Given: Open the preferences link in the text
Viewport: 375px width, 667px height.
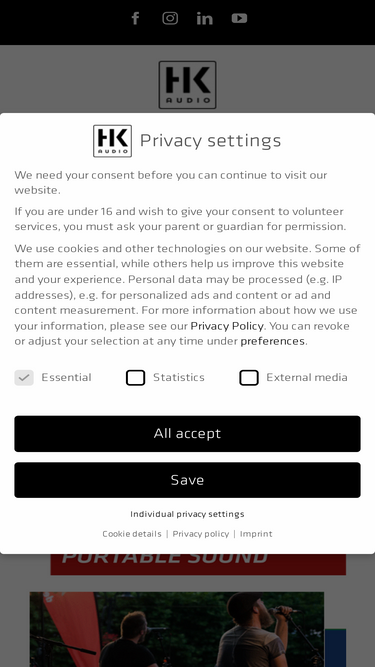Looking at the screenshot, I should (273, 341).
